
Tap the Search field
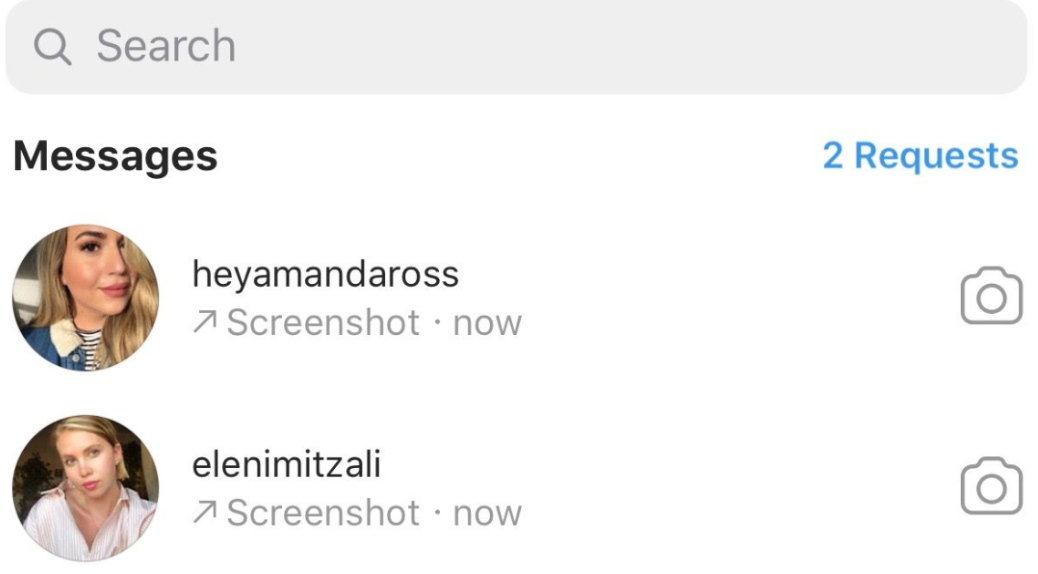pos(515,46)
